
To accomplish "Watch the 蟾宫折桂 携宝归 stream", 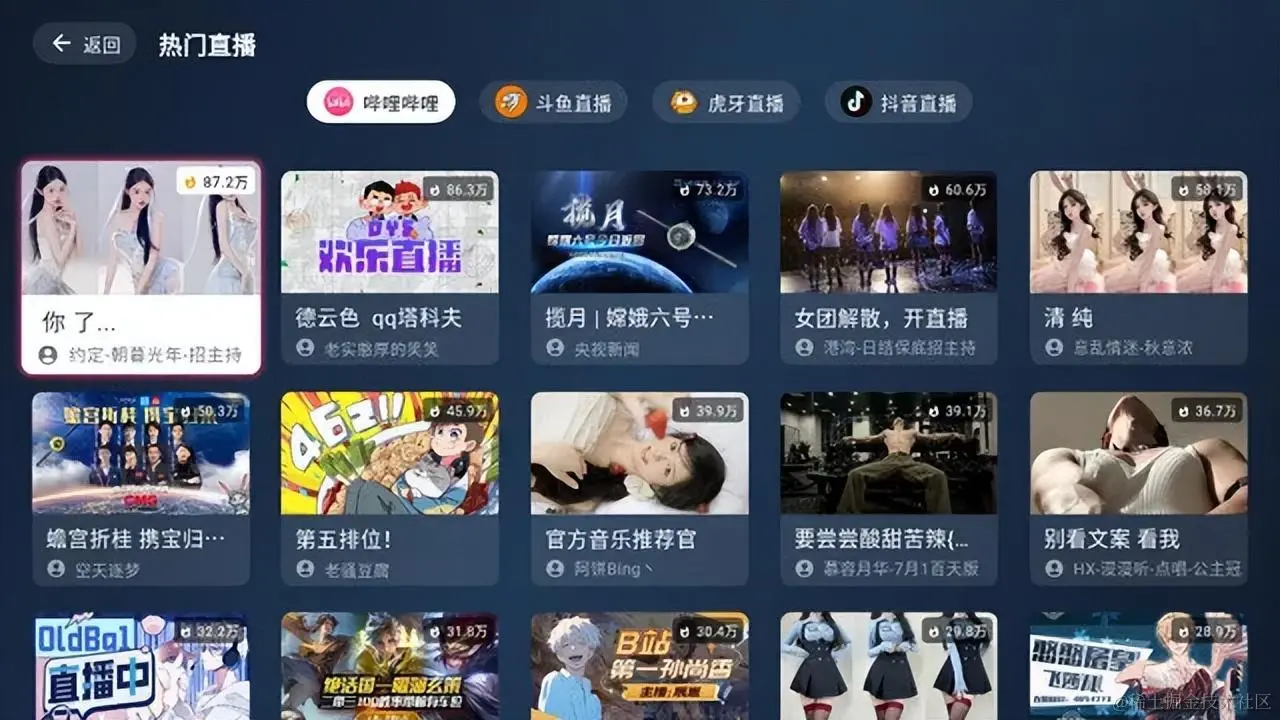I will tap(141, 488).
